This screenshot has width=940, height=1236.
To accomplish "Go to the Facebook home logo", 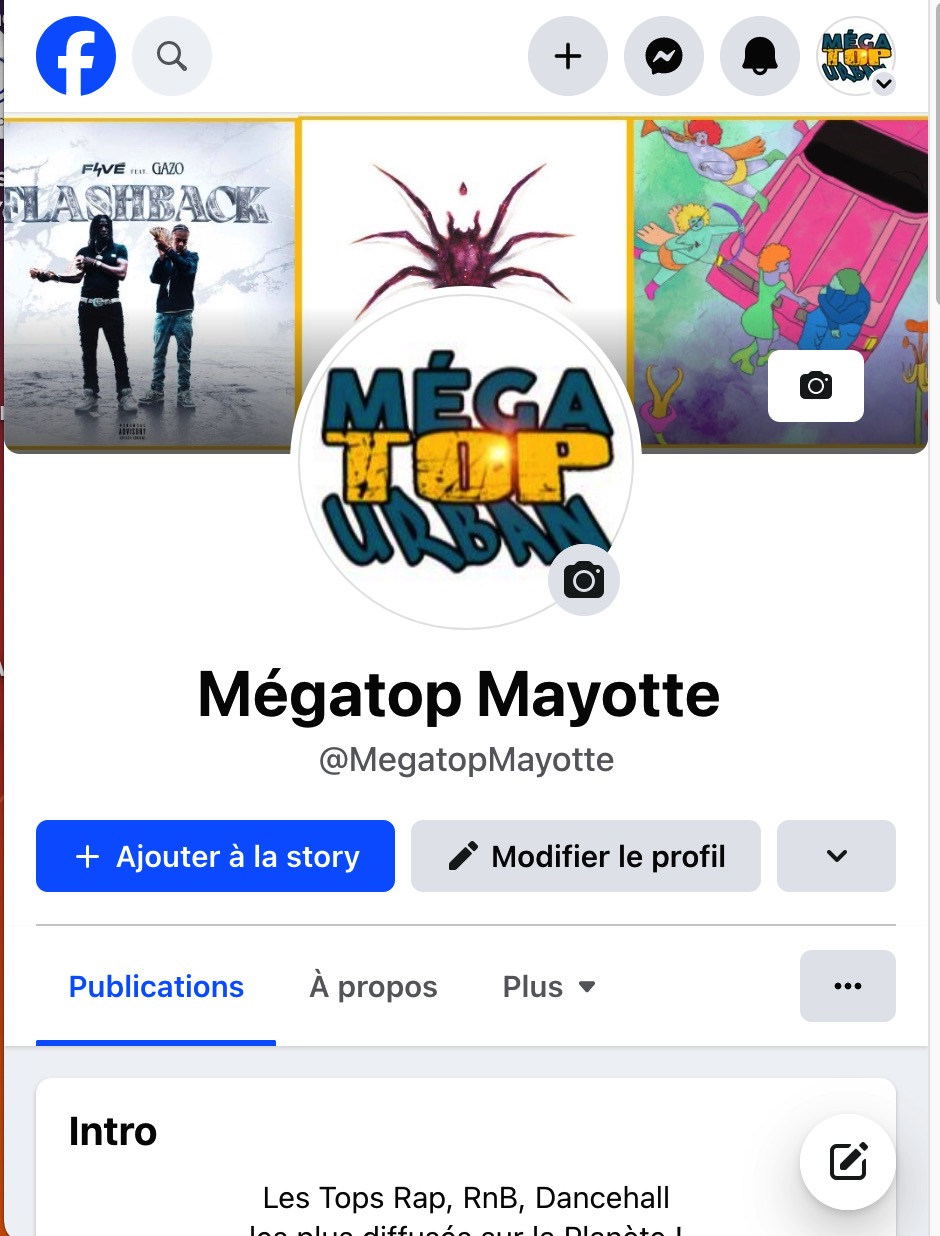I will (76, 56).
